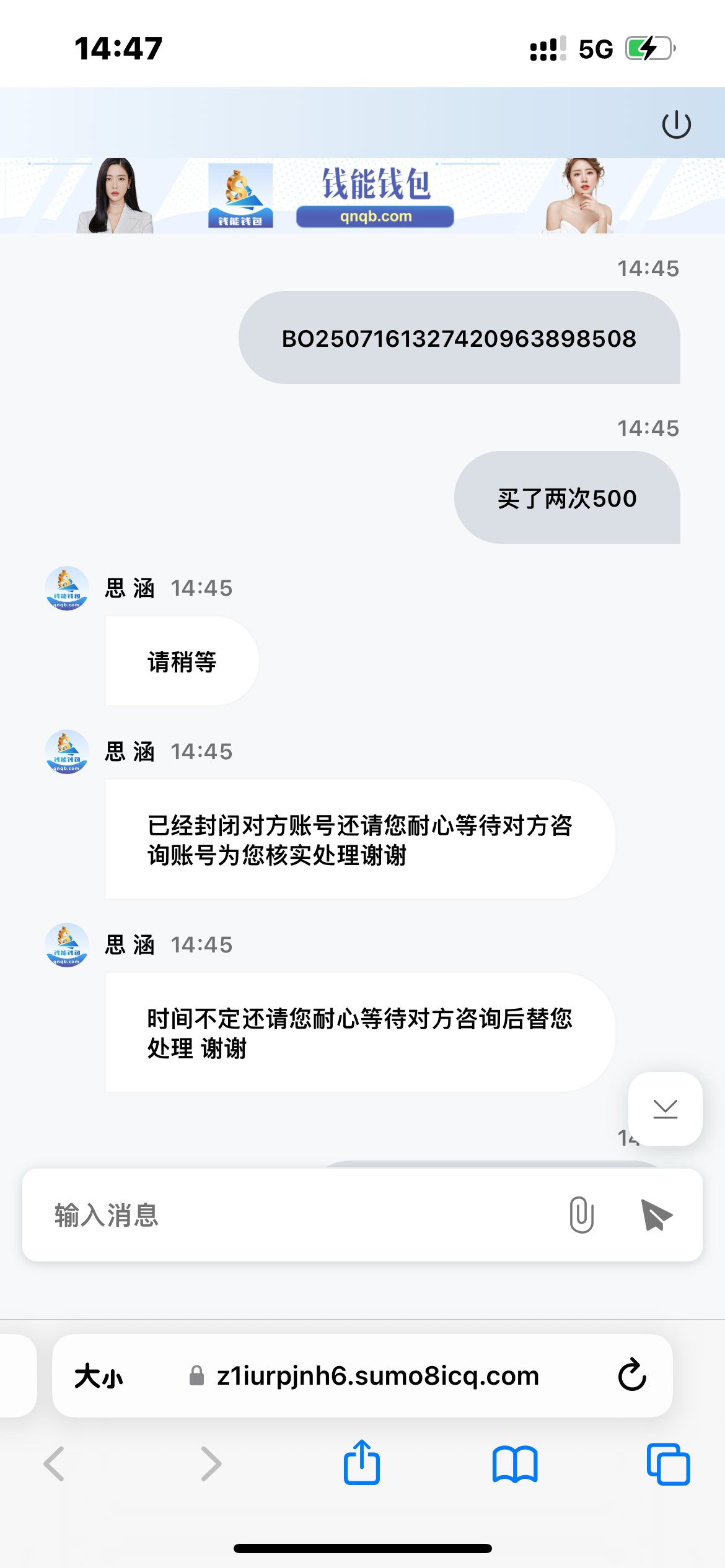The image size is (725, 1568).
Task: Open the 钱能钱包 qnqb.com banner
Action: (362, 196)
